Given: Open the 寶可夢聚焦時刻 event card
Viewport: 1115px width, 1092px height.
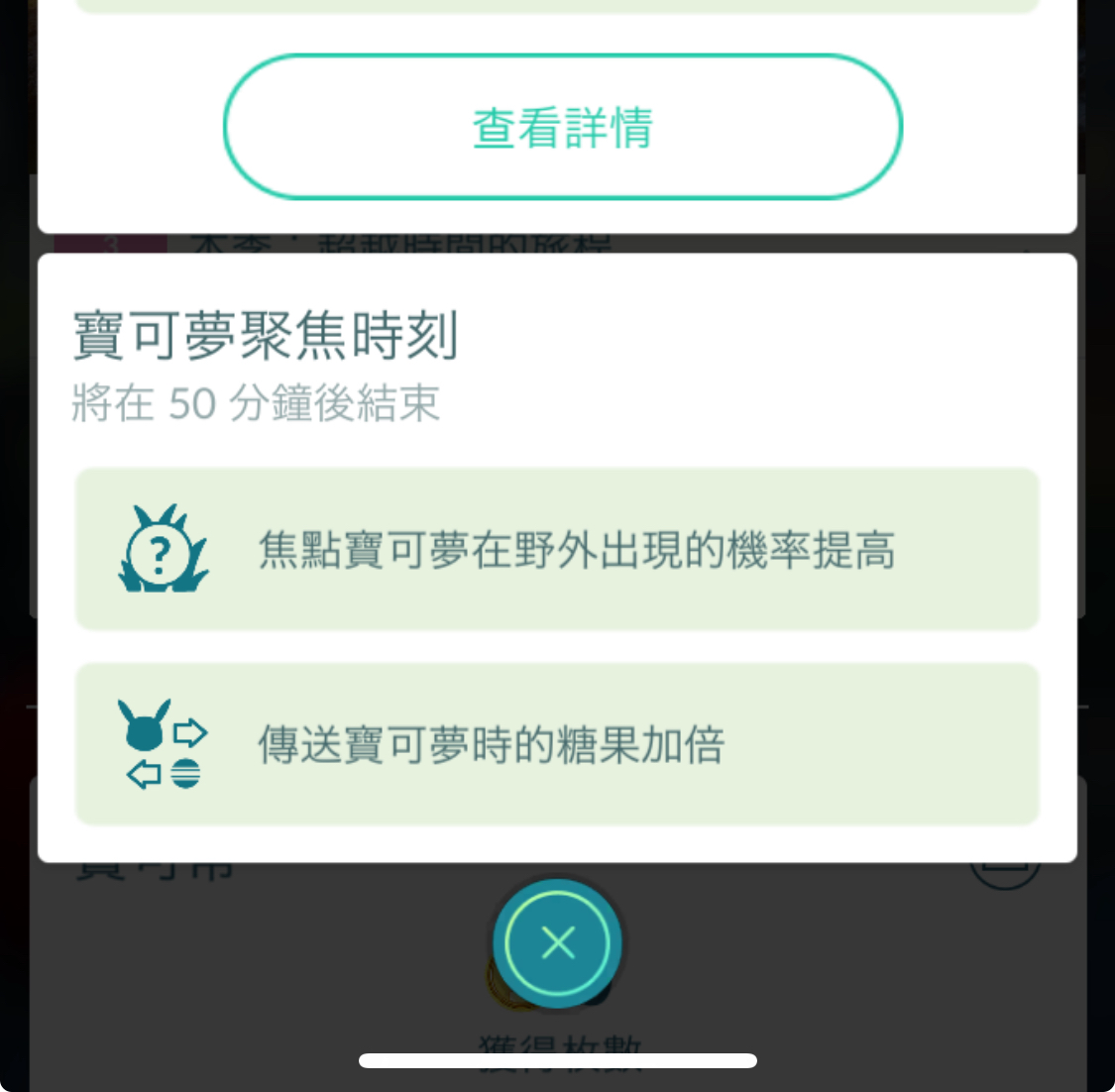Looking at the screenshot, I should pyautogui.click(x=266, y=335).
